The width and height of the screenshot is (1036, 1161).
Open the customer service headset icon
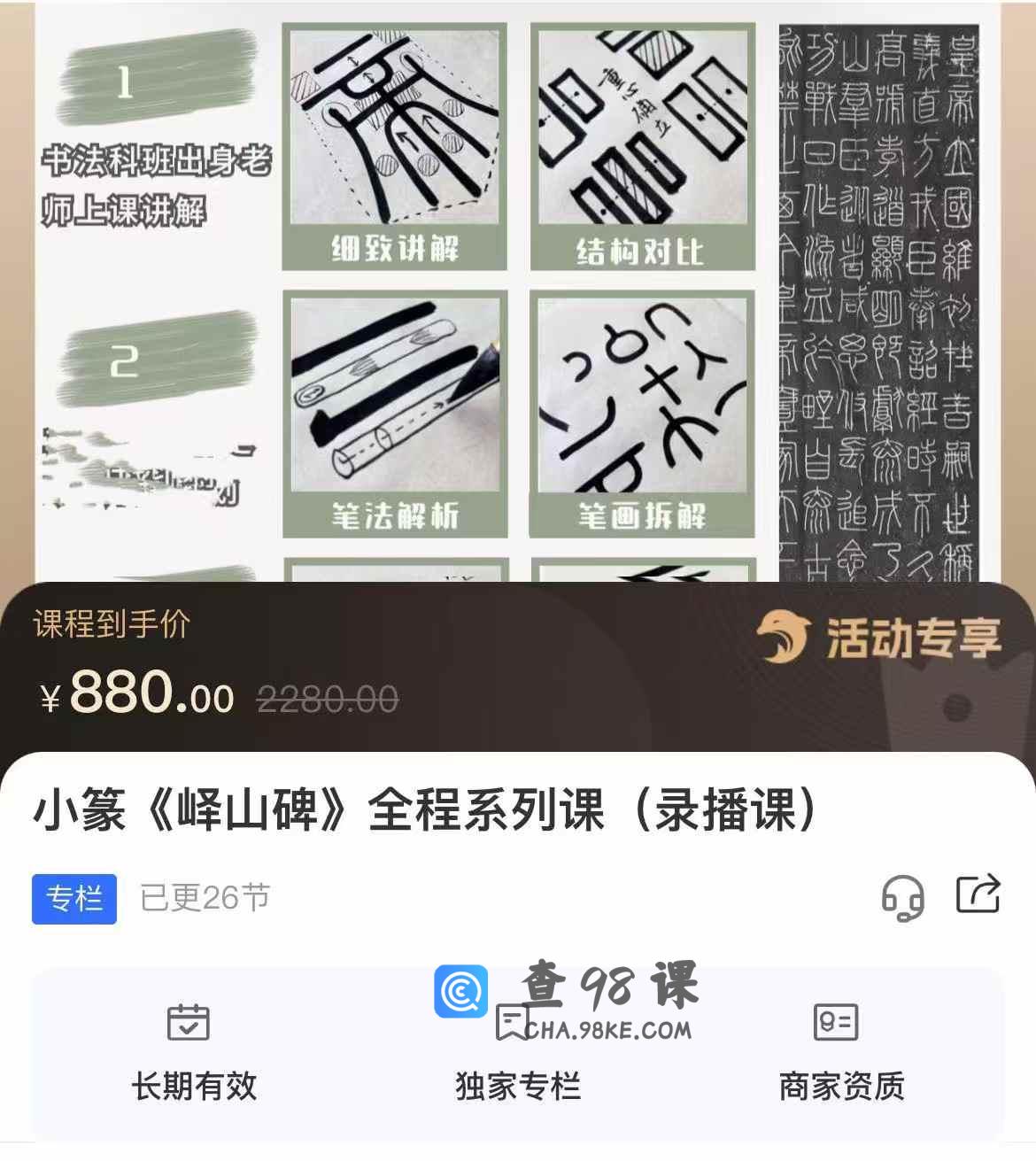click(x=902, y=897)
